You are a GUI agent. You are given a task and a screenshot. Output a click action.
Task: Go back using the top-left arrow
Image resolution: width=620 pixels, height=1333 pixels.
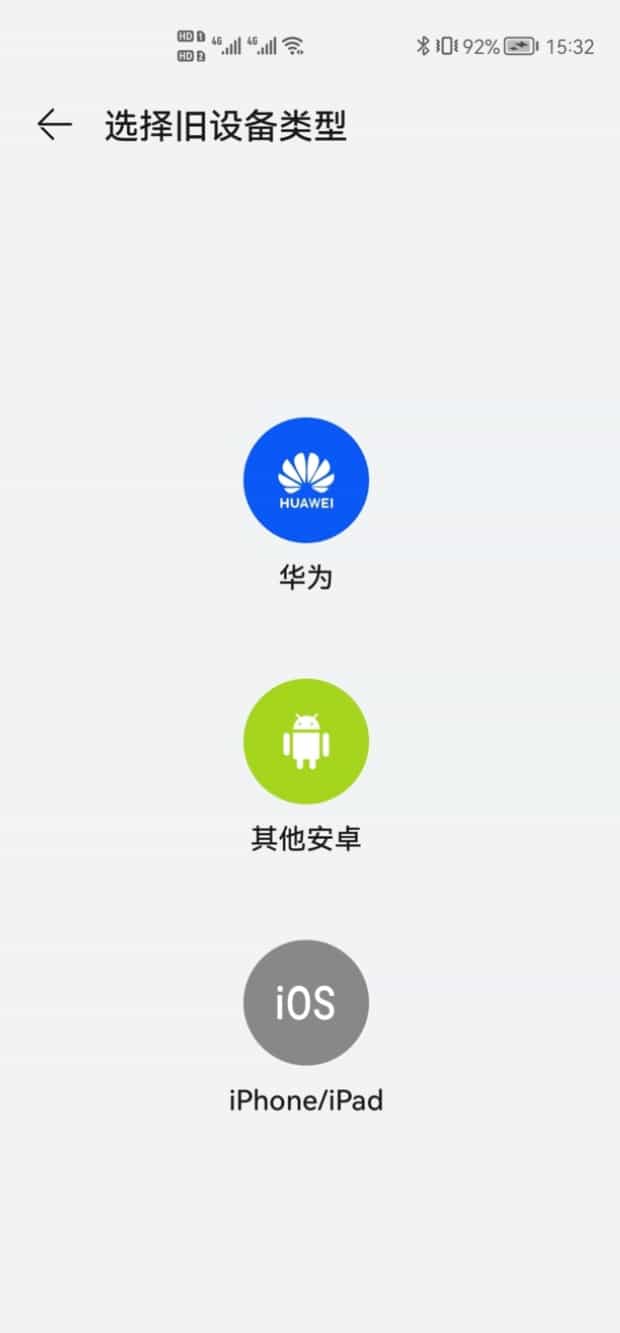(x=54, y=125)
